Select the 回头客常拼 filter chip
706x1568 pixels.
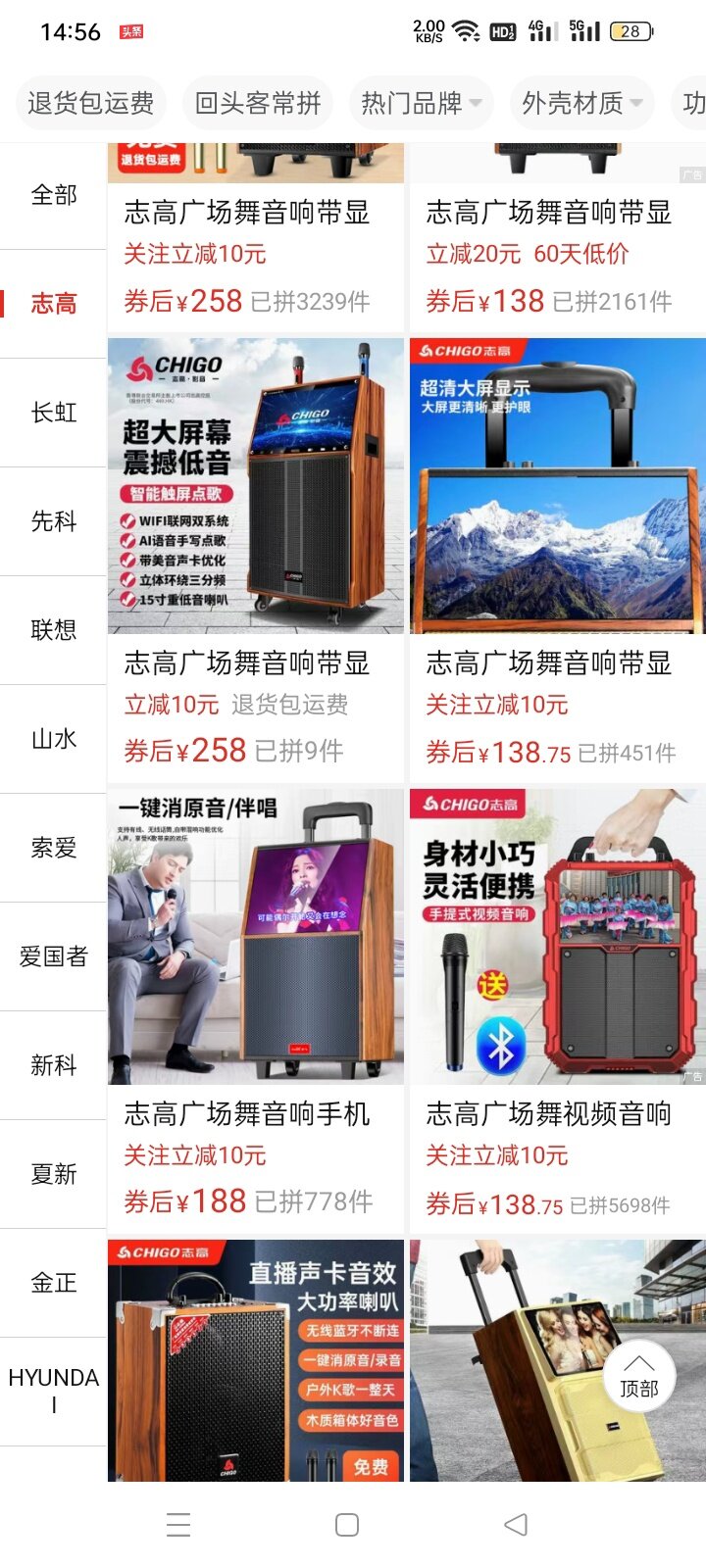(x=258, y=103)
